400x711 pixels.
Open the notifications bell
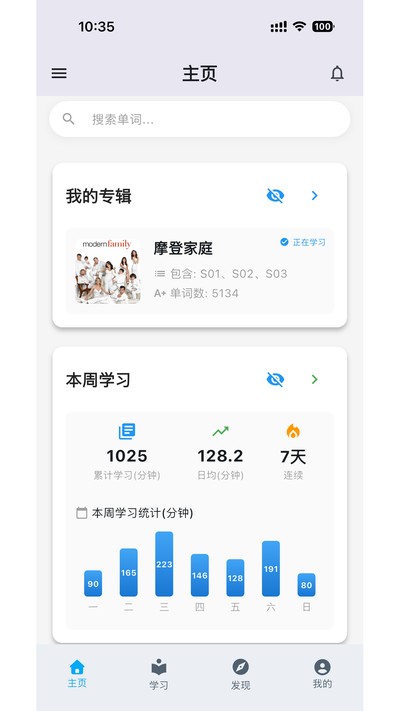click(337, 73)
